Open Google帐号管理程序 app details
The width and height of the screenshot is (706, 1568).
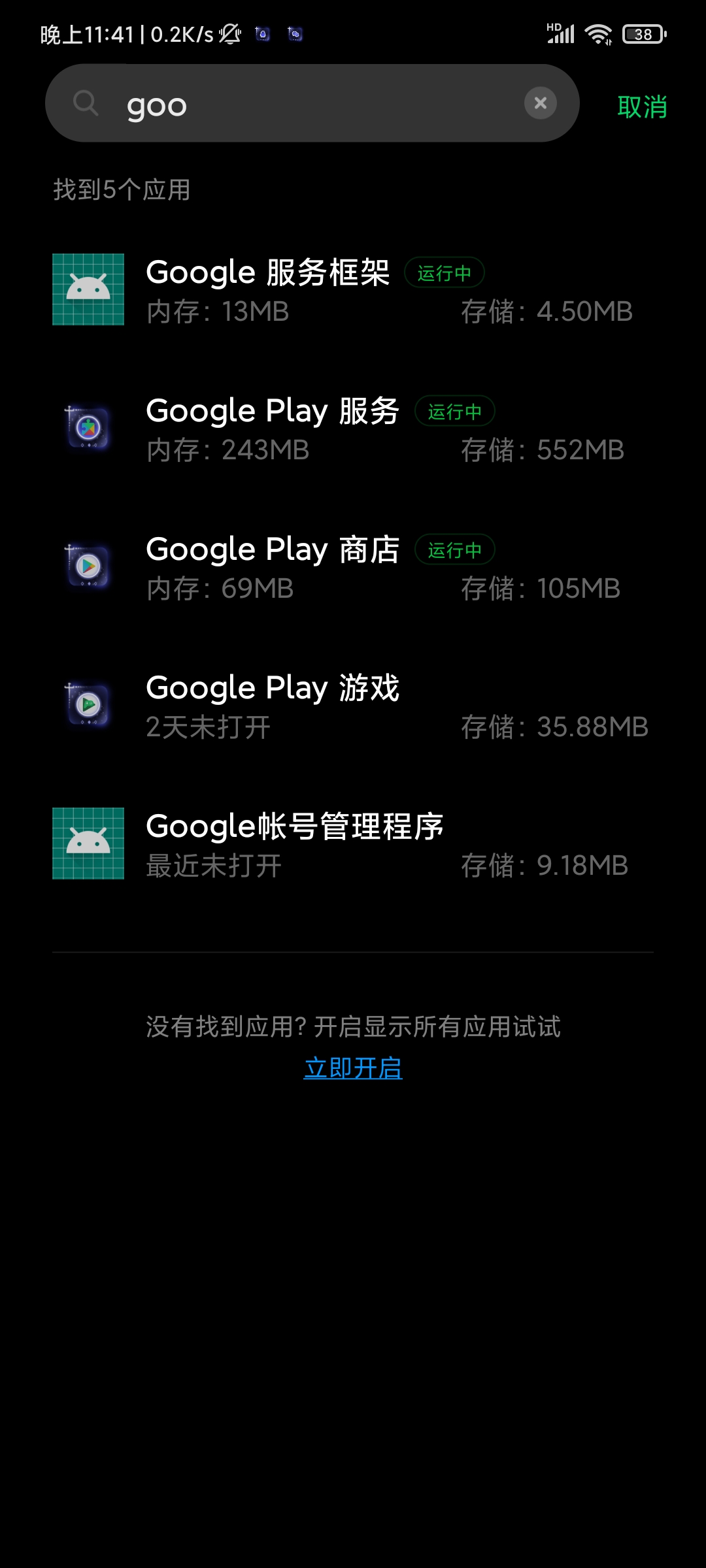click(x=353, y=843)
